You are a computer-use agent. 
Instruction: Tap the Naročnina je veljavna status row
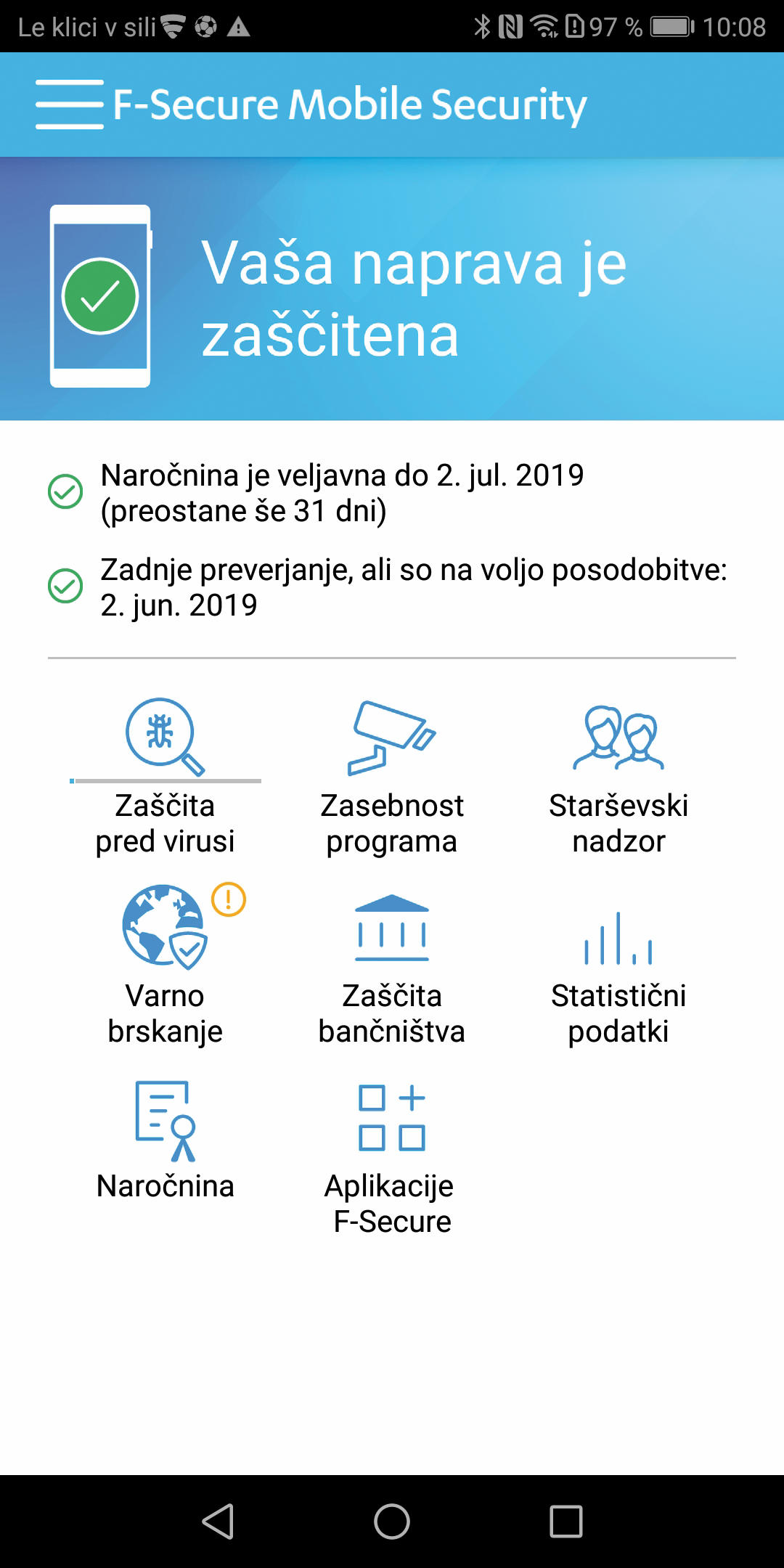tap(341, 493)
